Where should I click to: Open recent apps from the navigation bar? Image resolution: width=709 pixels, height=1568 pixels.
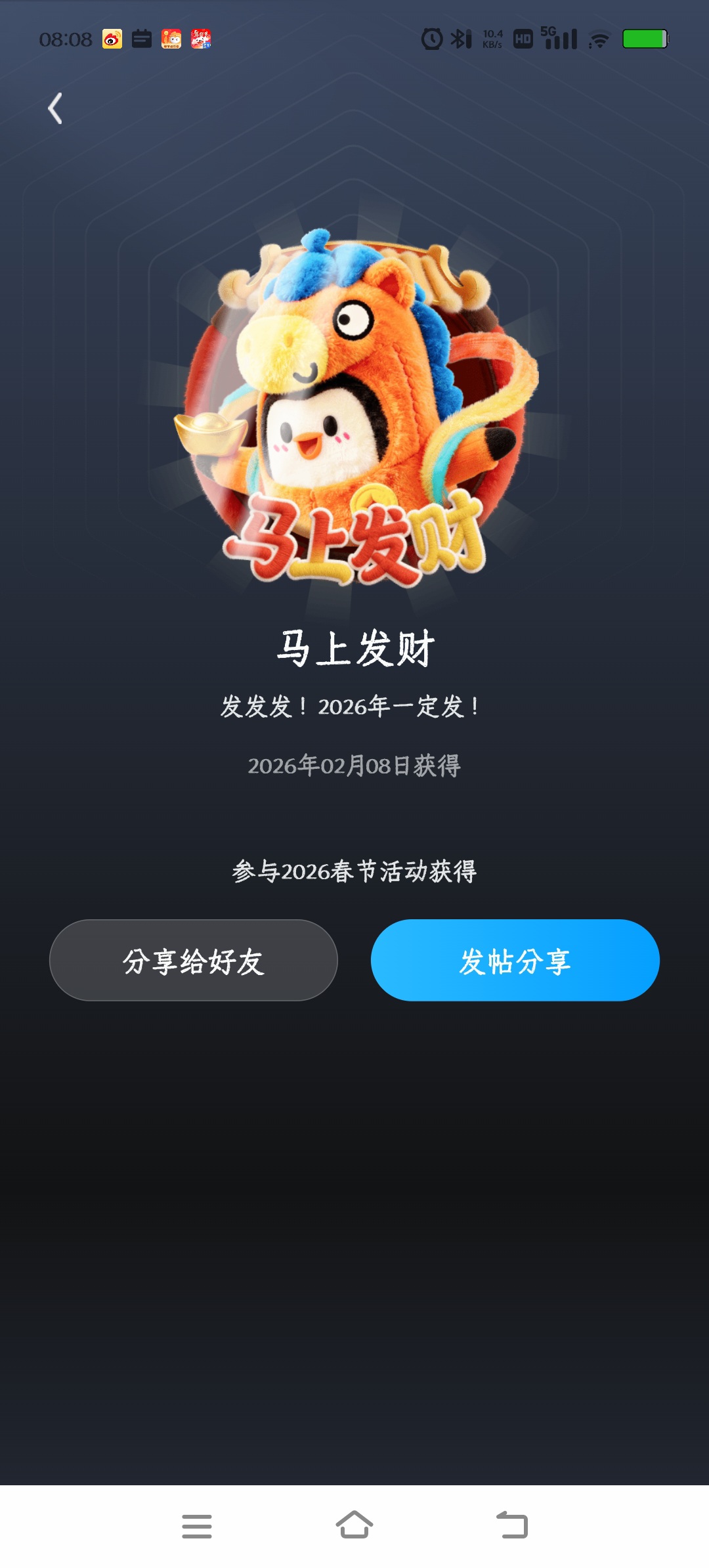(x=196, y=1526)
